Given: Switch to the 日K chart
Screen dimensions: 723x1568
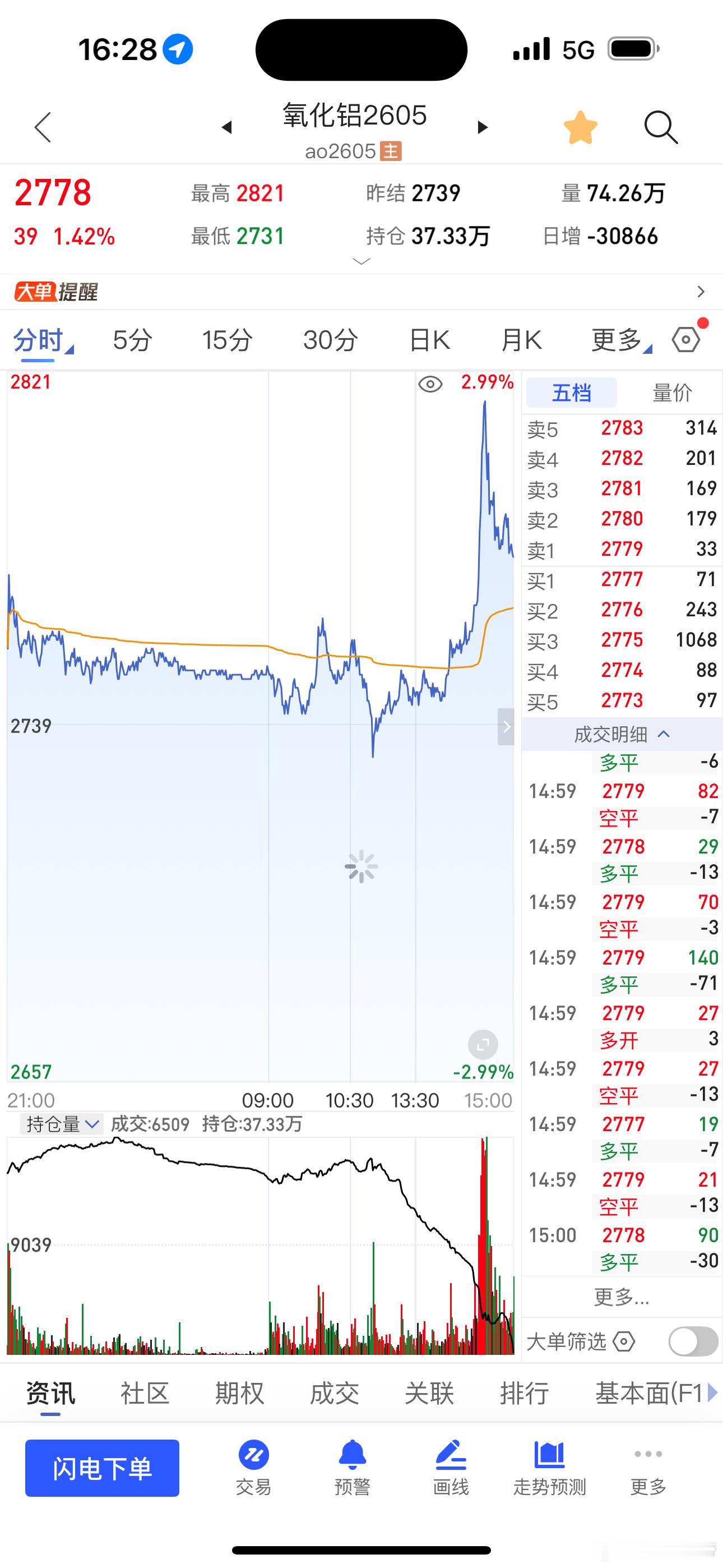Looking at the screenshot, I should coord(429,340).
